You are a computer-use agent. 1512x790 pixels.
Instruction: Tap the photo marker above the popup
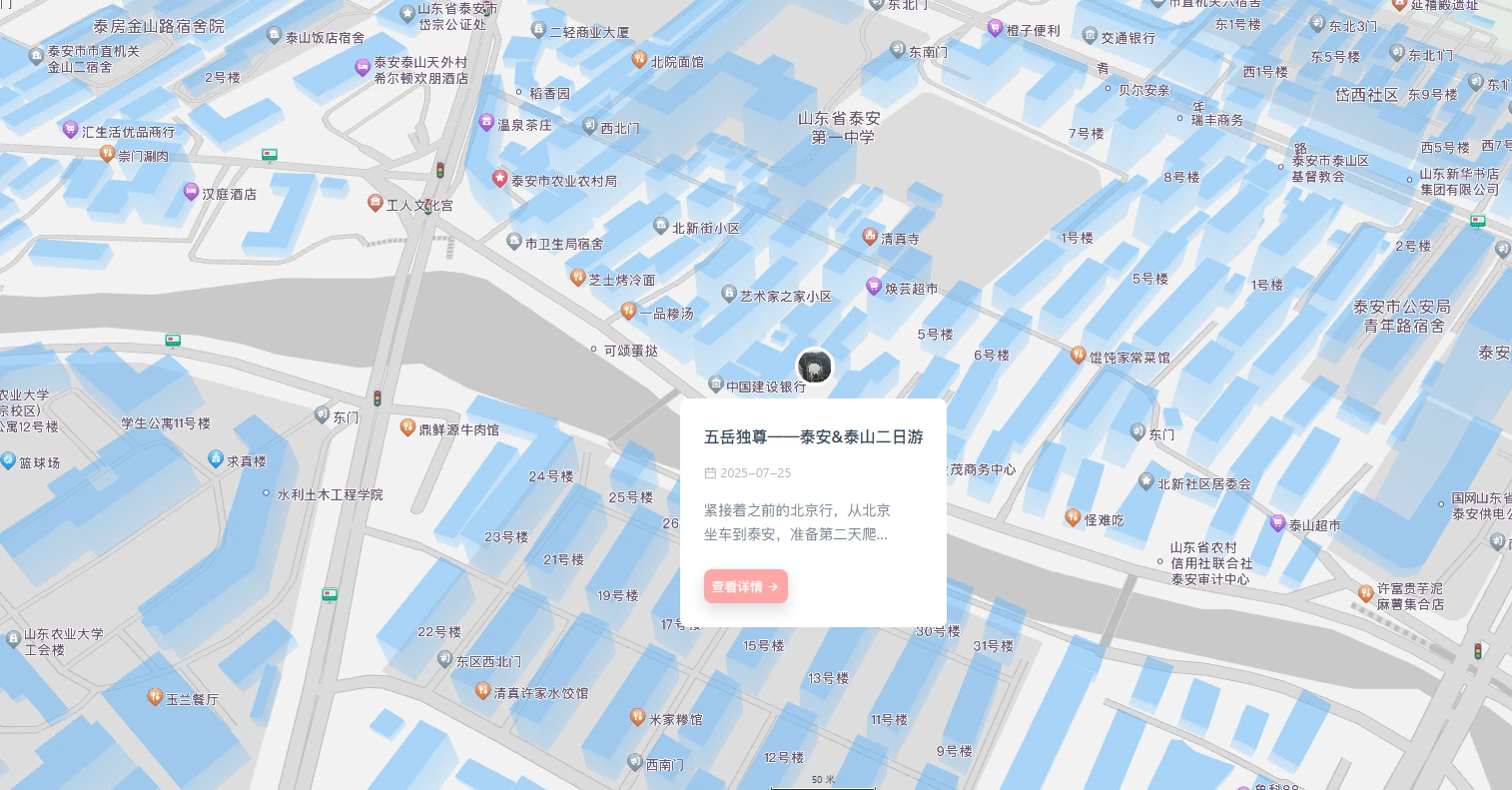click(814, 368)
